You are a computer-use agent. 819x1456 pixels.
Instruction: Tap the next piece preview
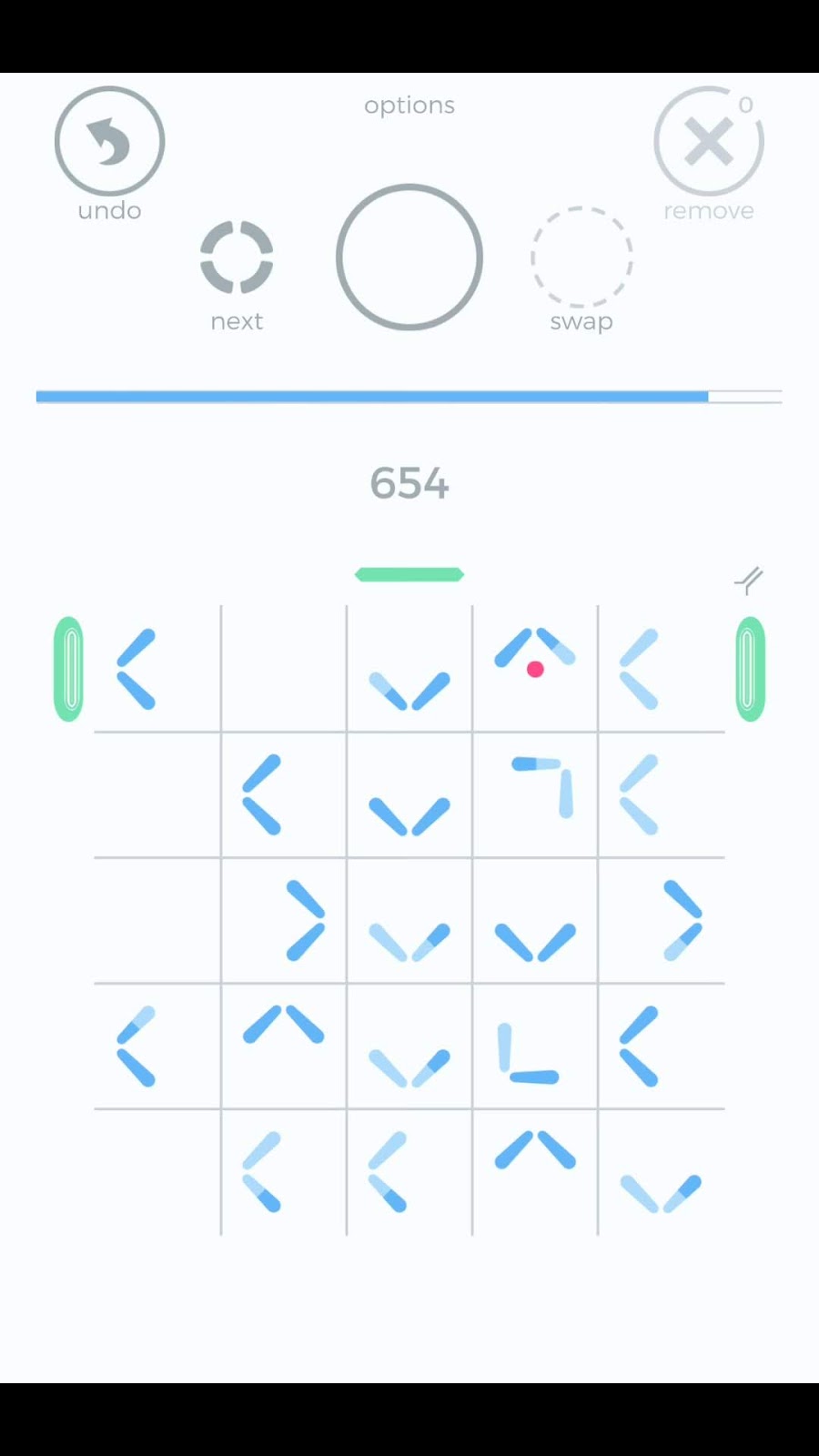pyautogui.click(x=237, y=258)
